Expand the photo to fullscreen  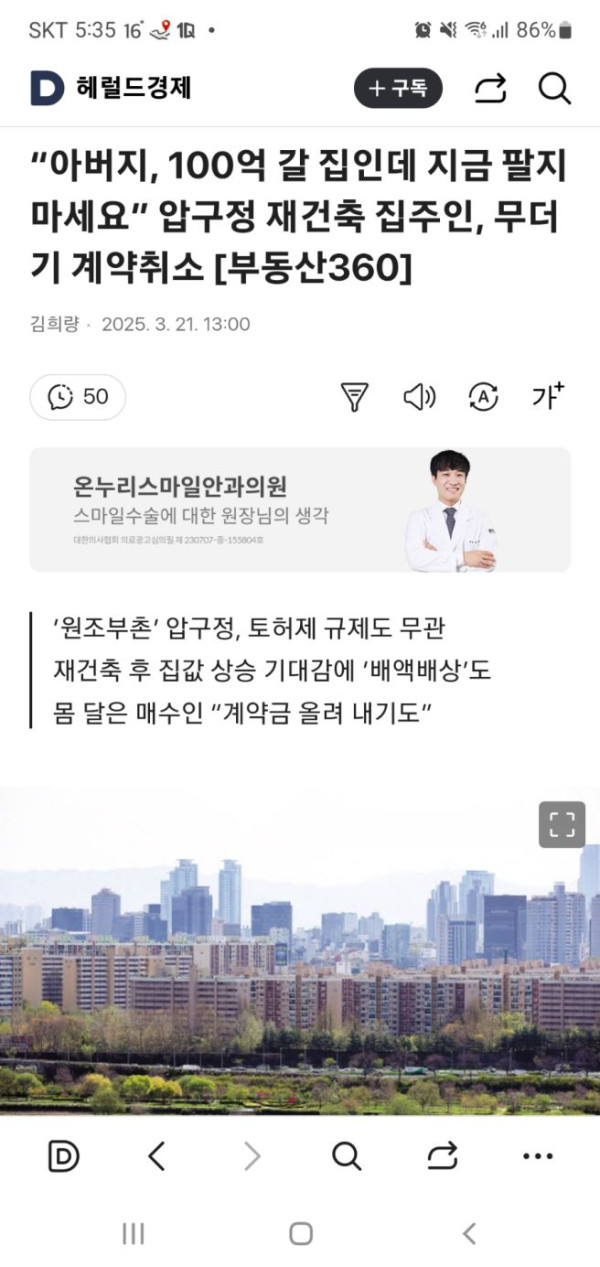(x=561, y=824)
